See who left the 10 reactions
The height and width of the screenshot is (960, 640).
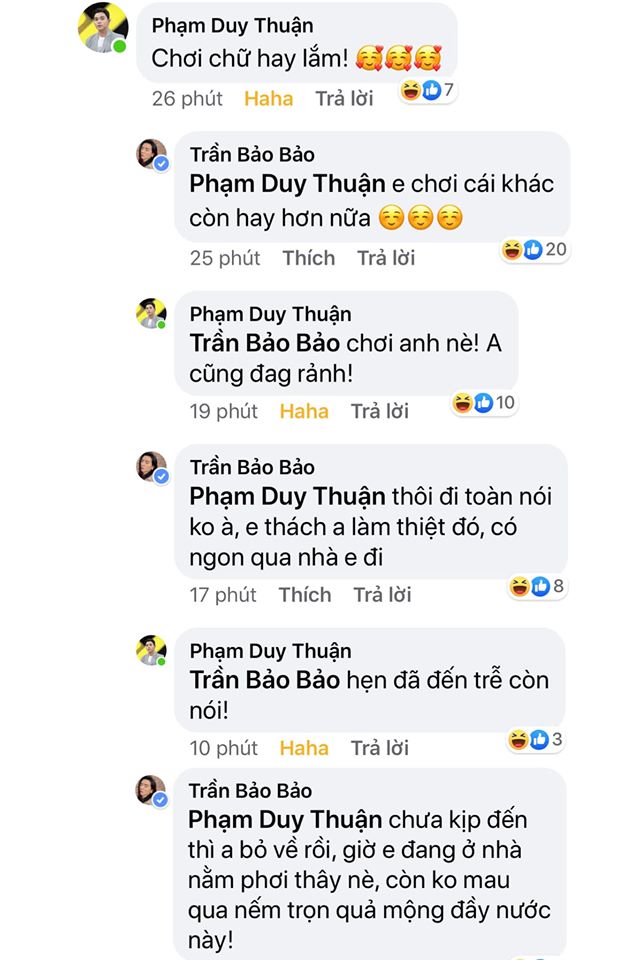point(486,403)
